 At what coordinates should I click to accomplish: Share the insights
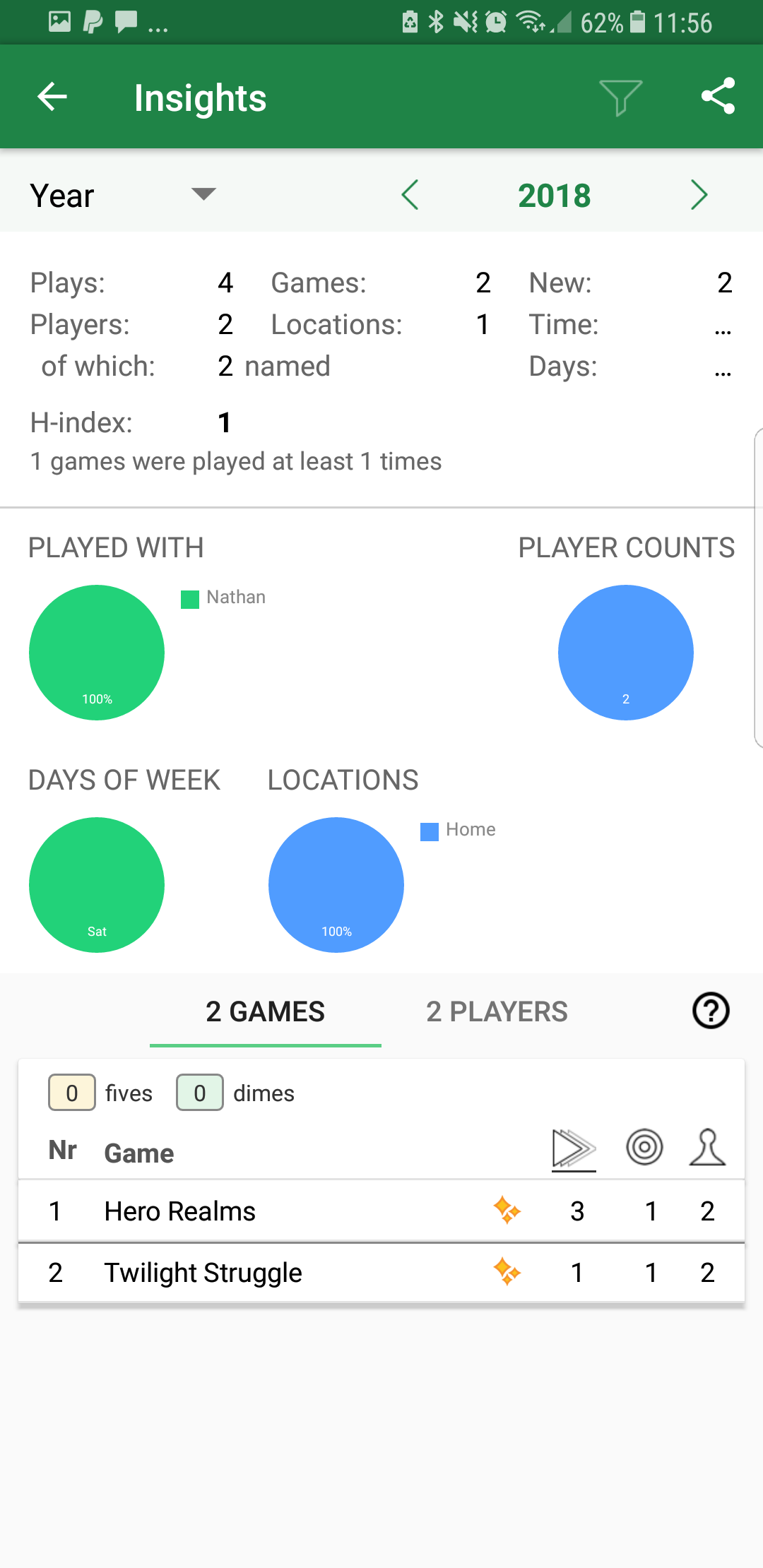point(718,97)
